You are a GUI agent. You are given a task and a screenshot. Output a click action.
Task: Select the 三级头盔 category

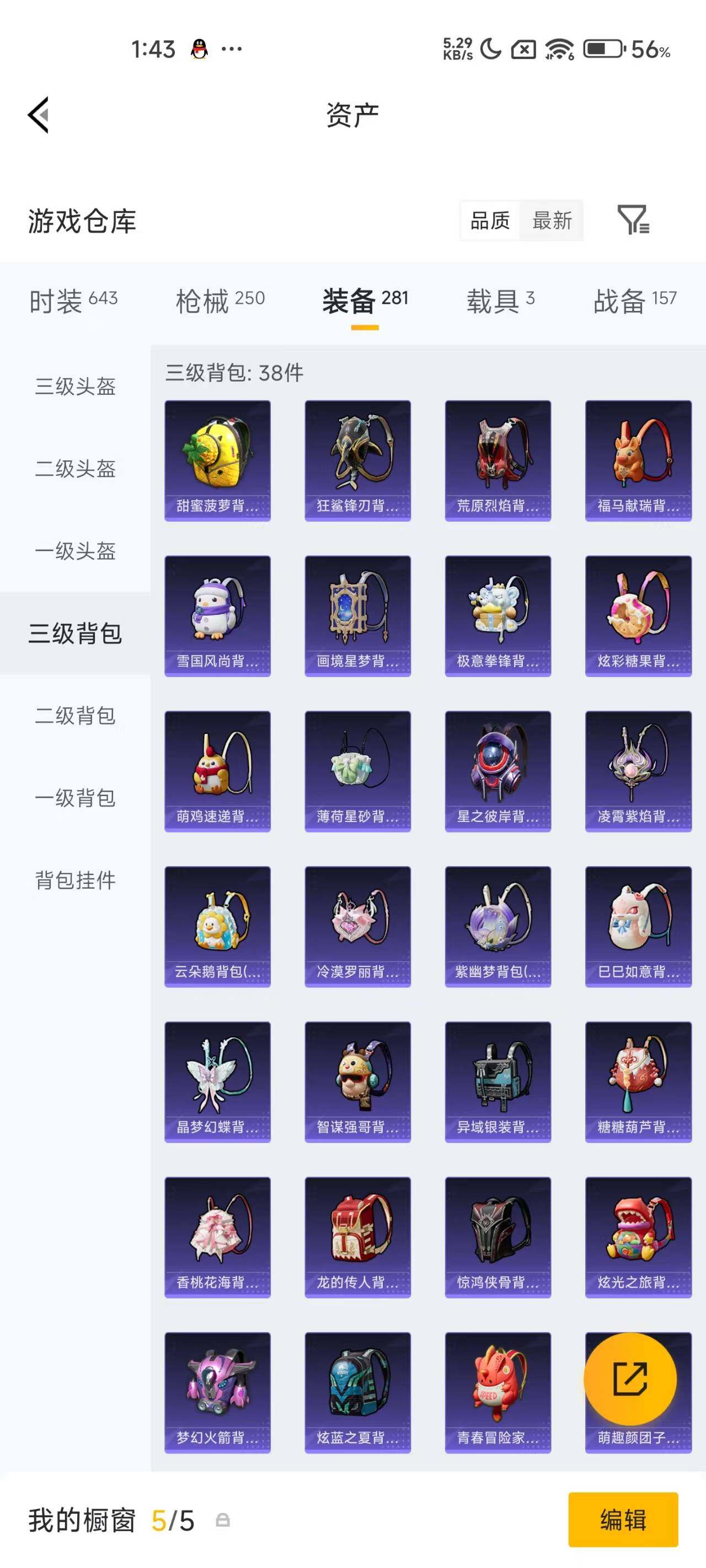(x=76, y=386)
